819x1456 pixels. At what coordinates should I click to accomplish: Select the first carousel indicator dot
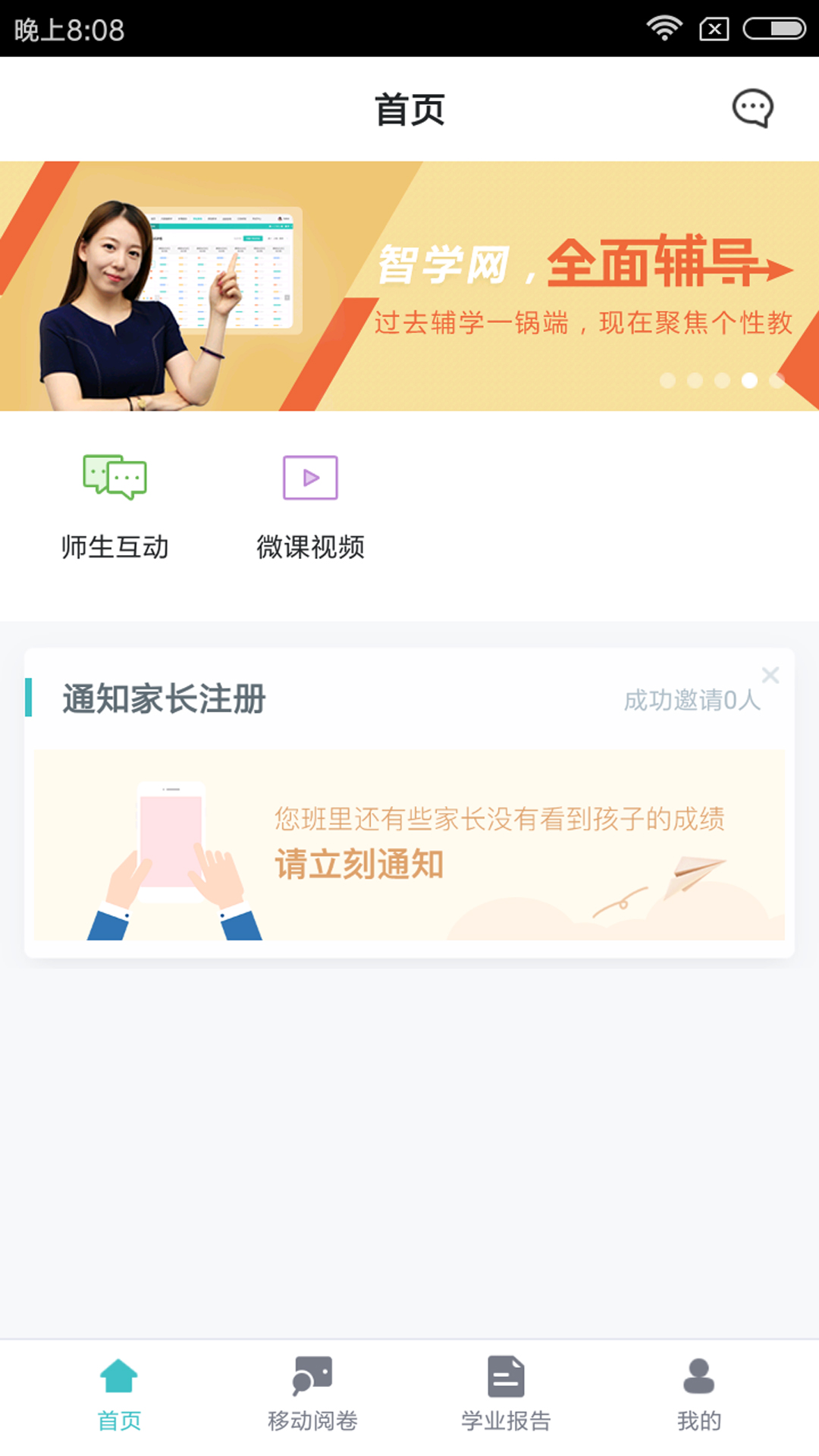point(667,381)
